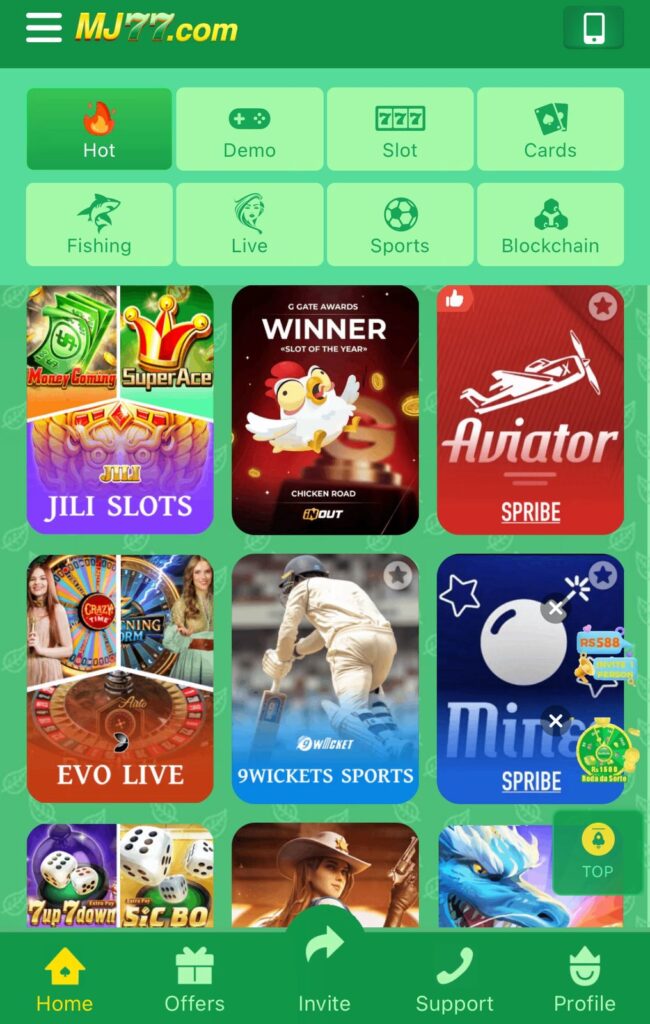This screenshot has width=650, height=1024.
Task: Open the hamburger drawer menu
Action: coord(44,28)
